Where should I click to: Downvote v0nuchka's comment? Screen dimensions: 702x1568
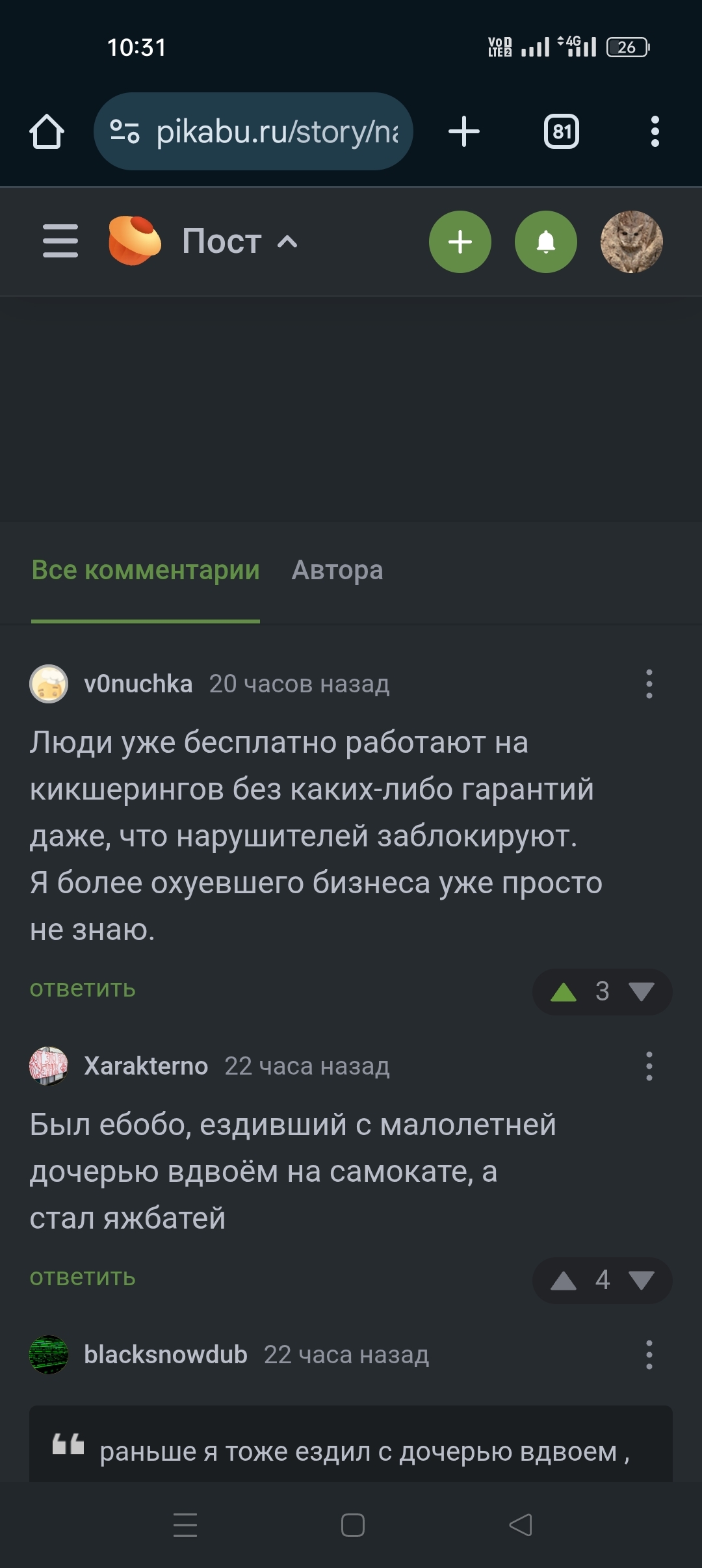point(642,991)
